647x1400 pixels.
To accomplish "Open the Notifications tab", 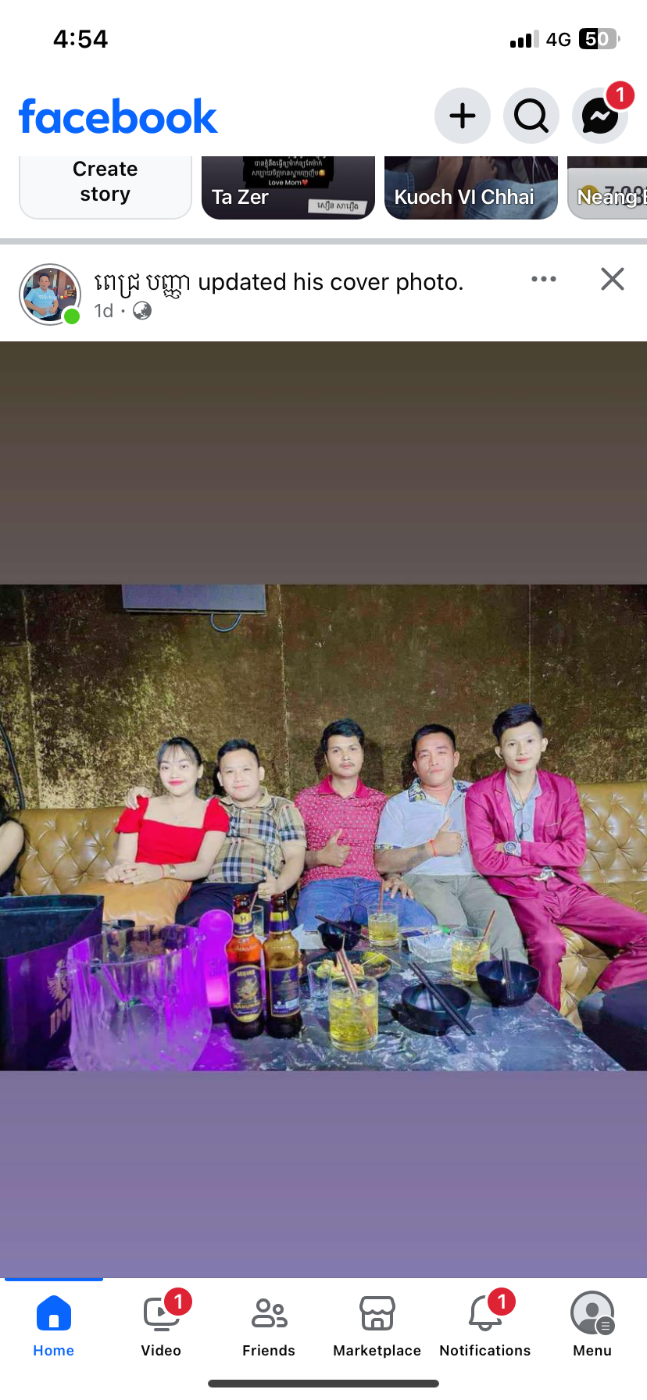I will (x=485, y=1324).
